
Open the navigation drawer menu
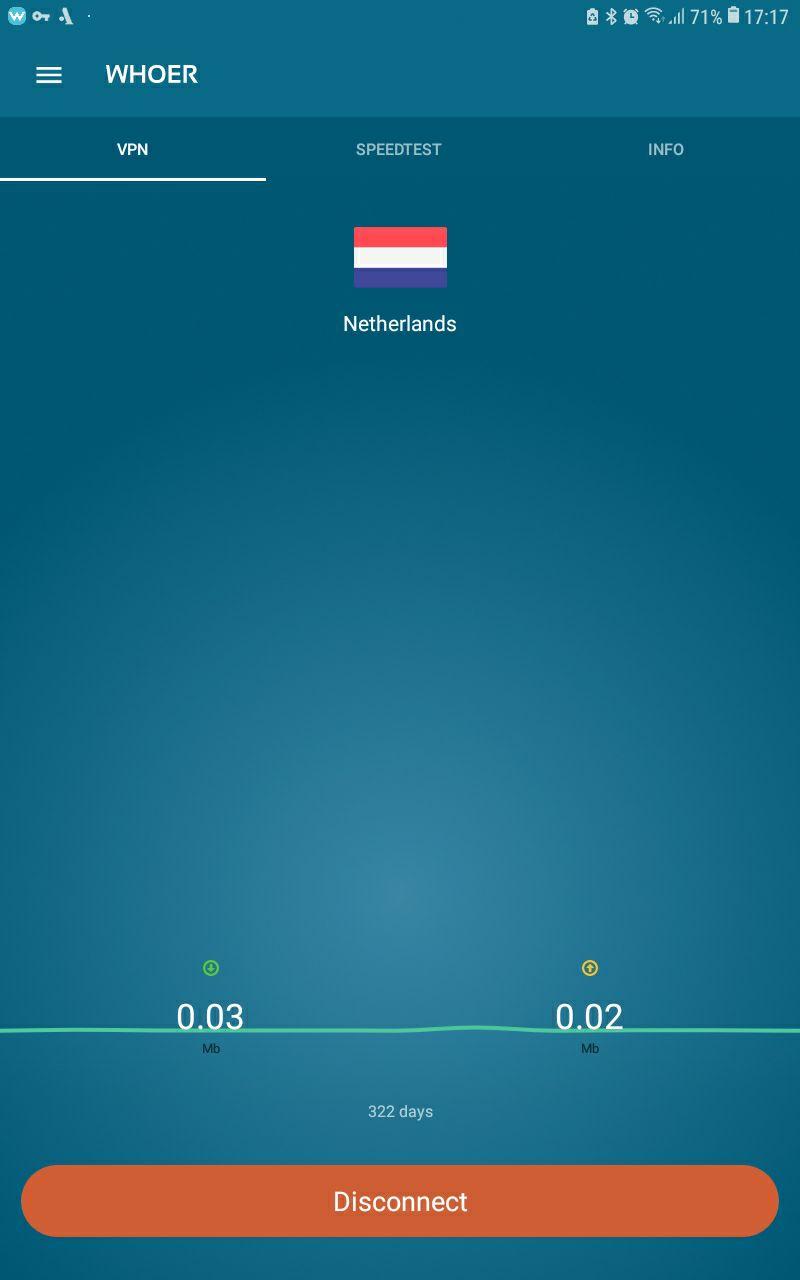click(x=48, y=75)
